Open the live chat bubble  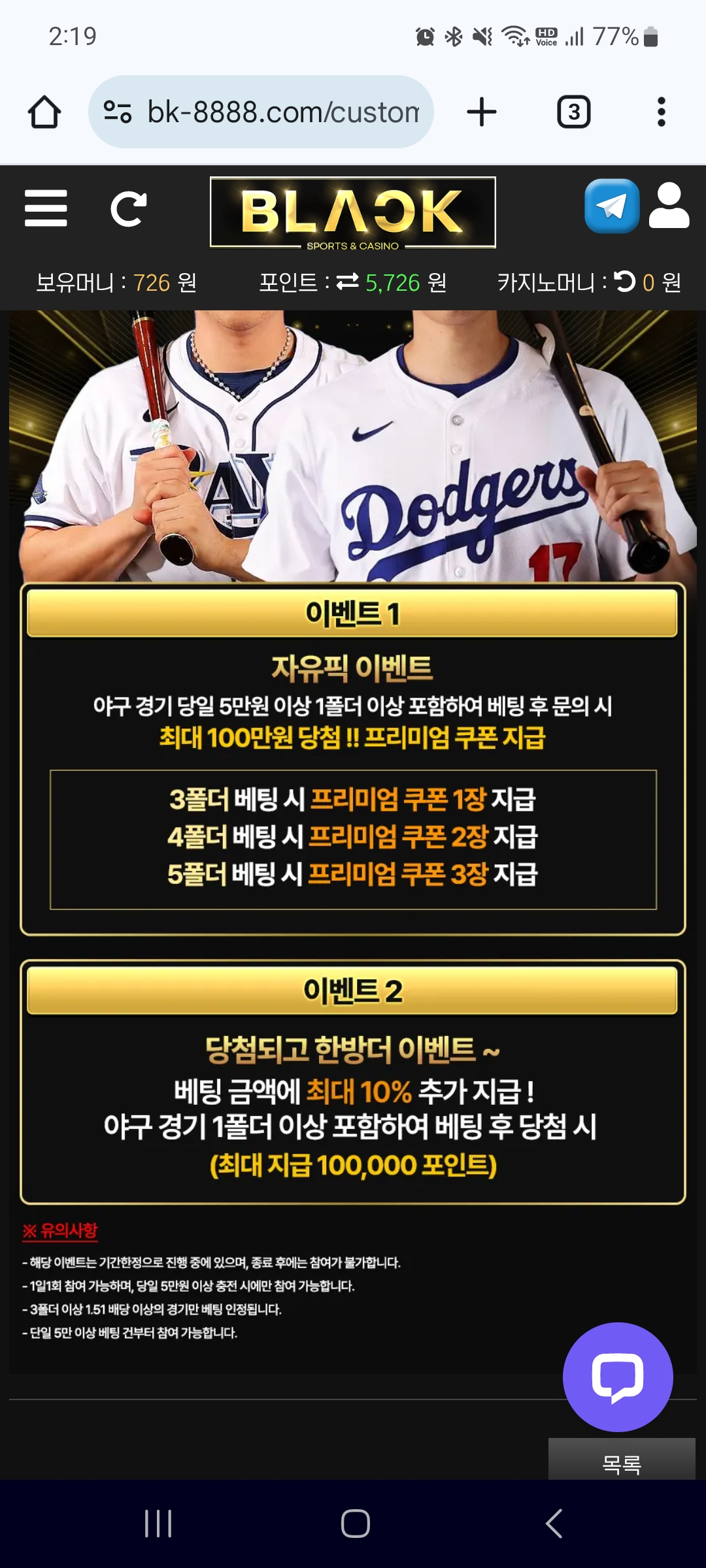[617, 1377]
